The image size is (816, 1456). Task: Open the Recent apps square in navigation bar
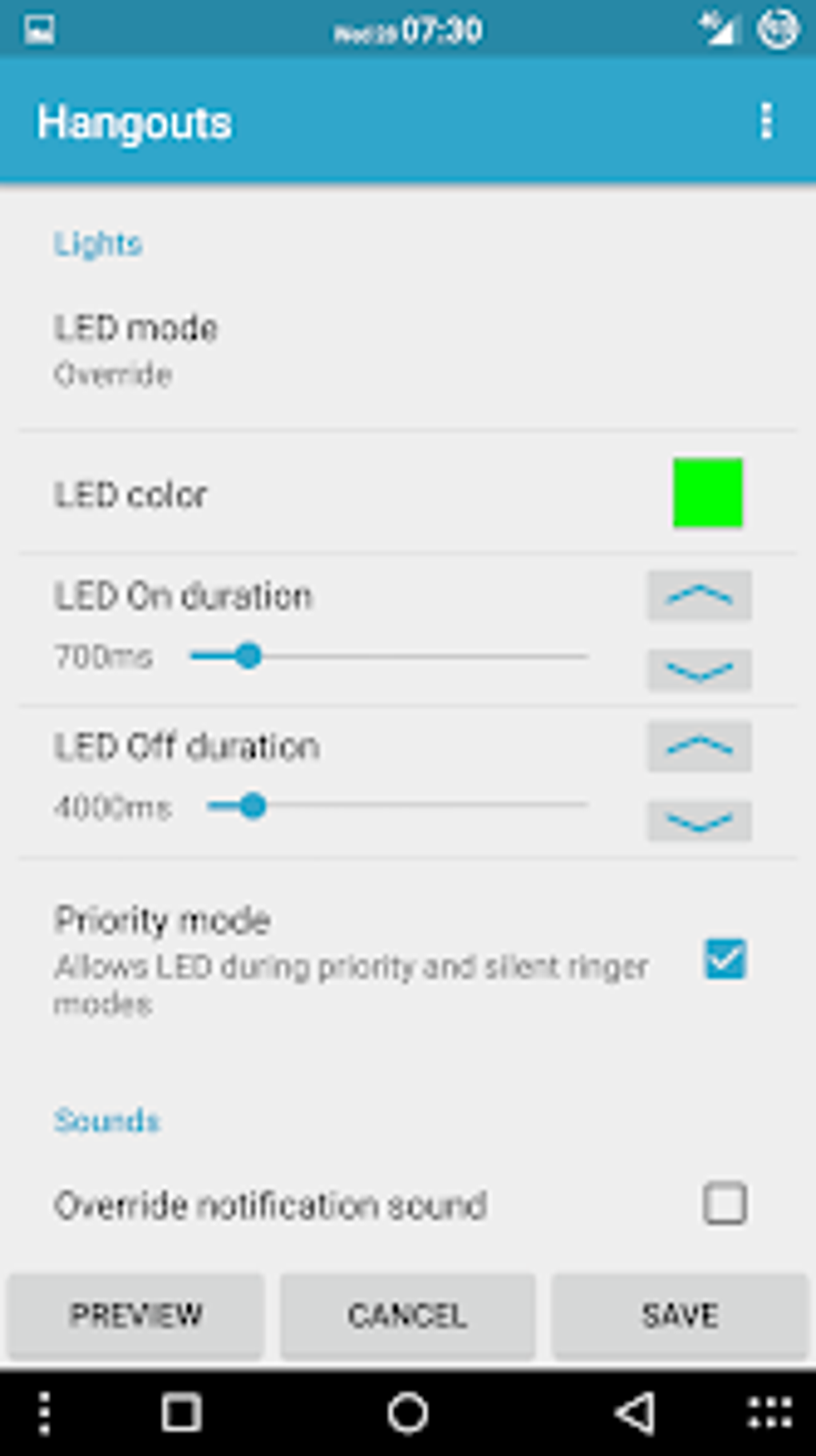coord(182,1414)
